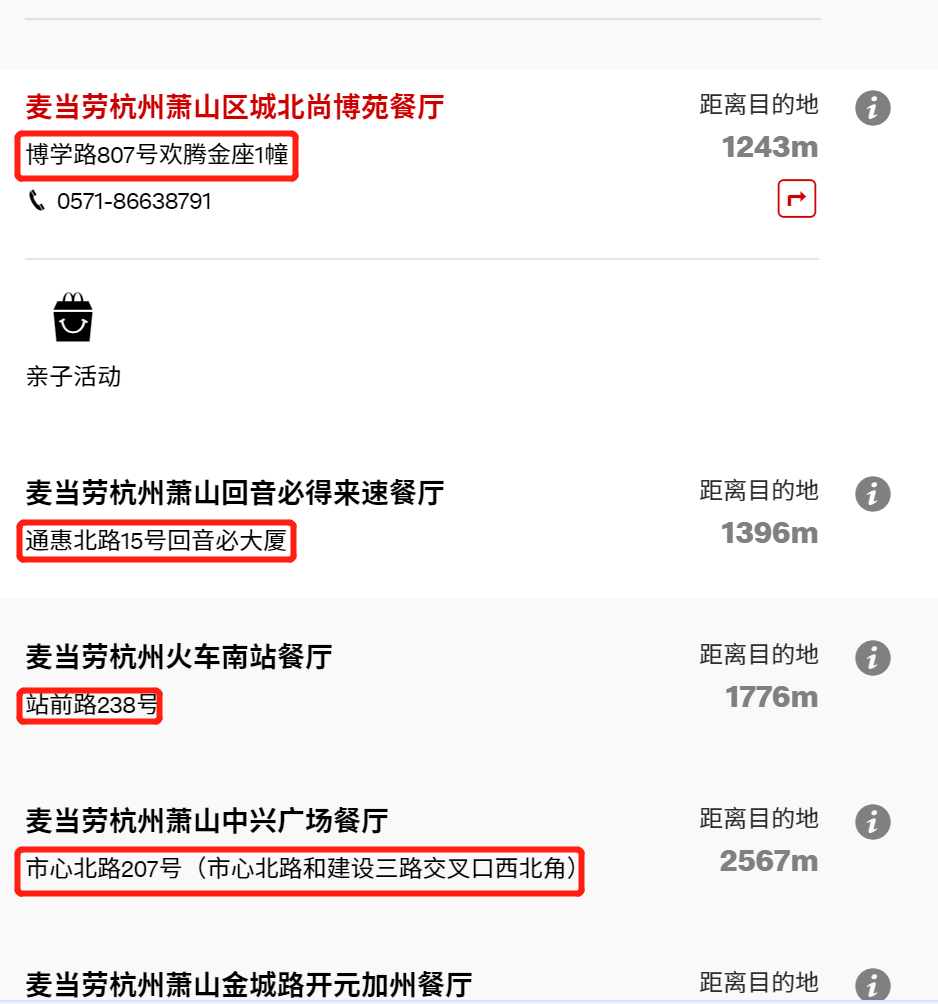Open info for 中兴广场餐厅
The image size is (938, 1004).
(x=873, y=822)
